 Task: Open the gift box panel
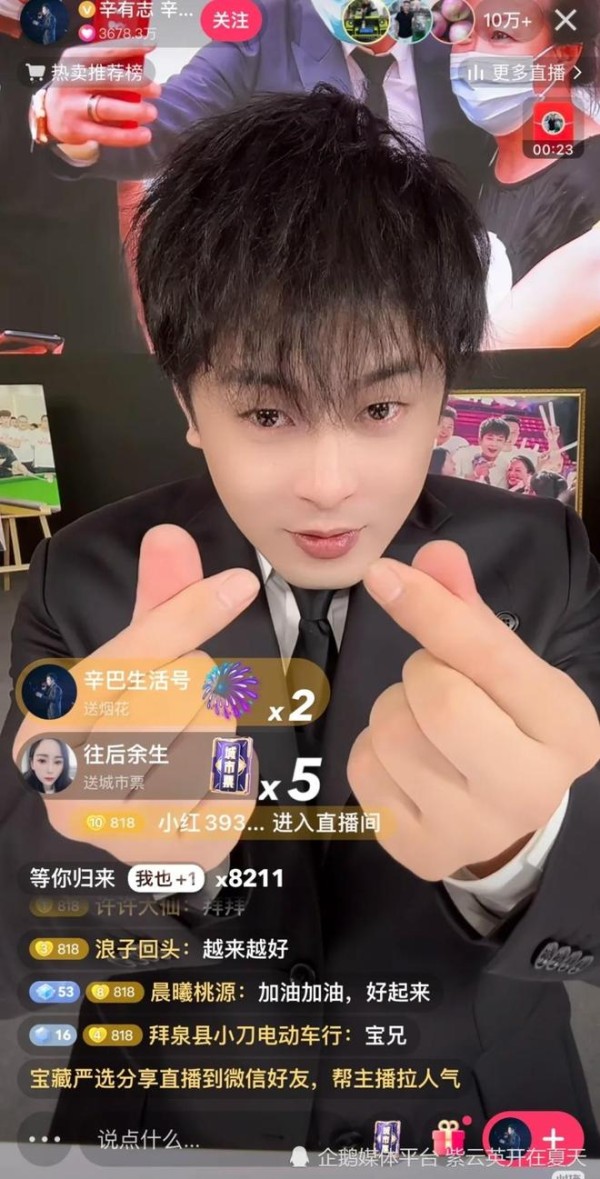449,1137
